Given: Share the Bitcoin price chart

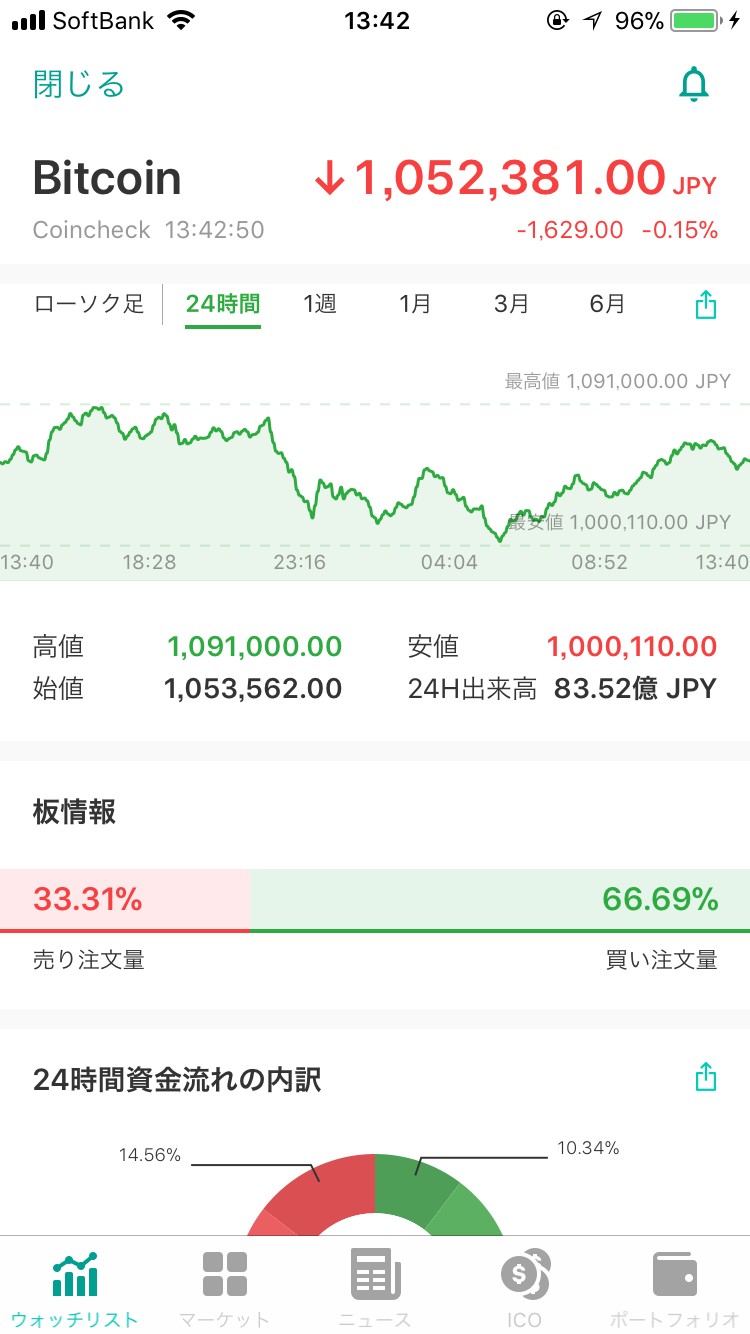Looking at the screenshot, I should pos(706,304).
